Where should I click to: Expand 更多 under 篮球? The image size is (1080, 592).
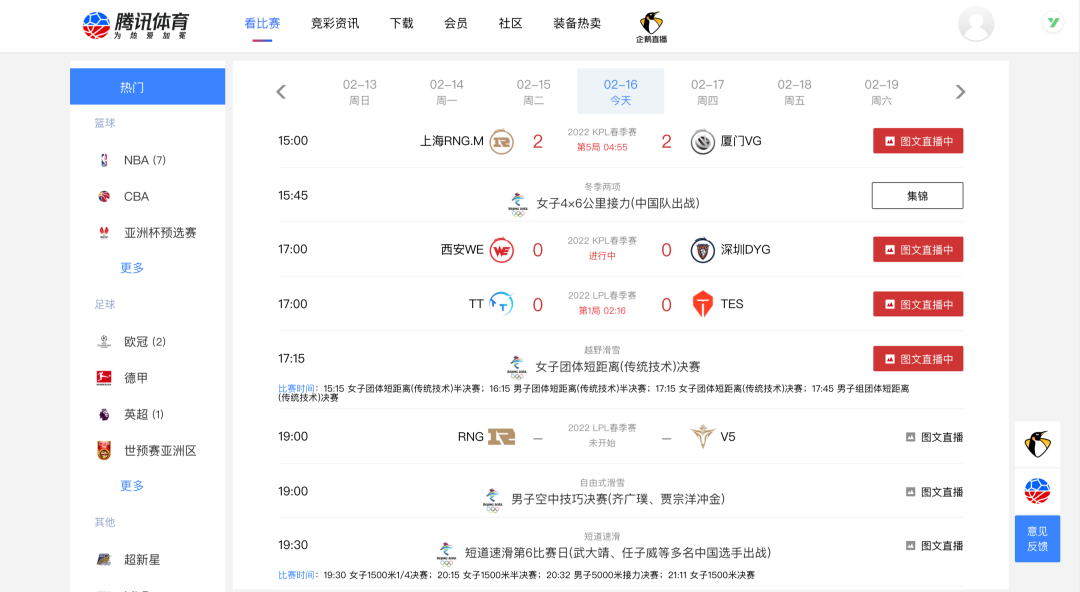pyautogui.click(x=132, y=267)
